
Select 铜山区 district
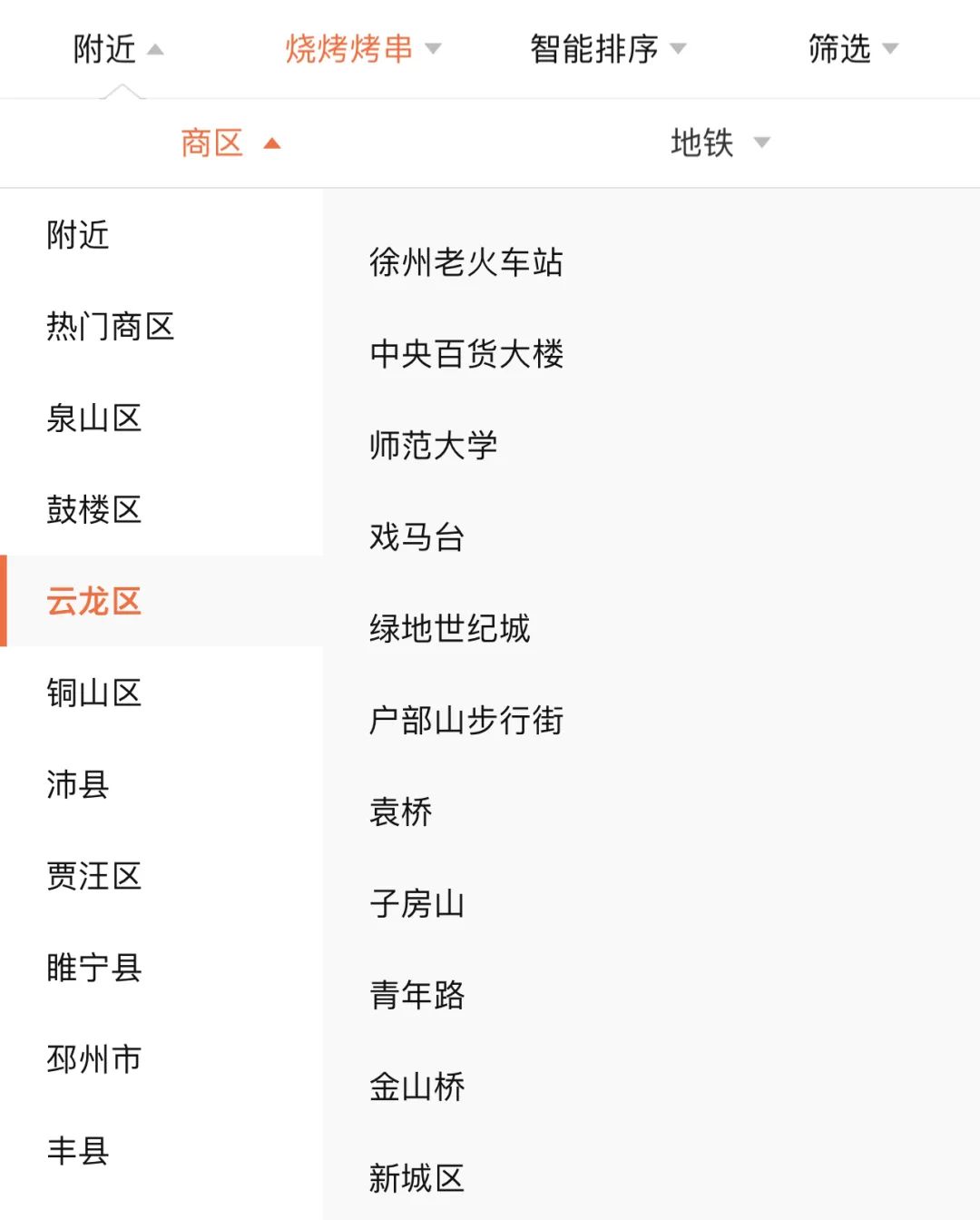pyautogui.click(x=94, y=694)
